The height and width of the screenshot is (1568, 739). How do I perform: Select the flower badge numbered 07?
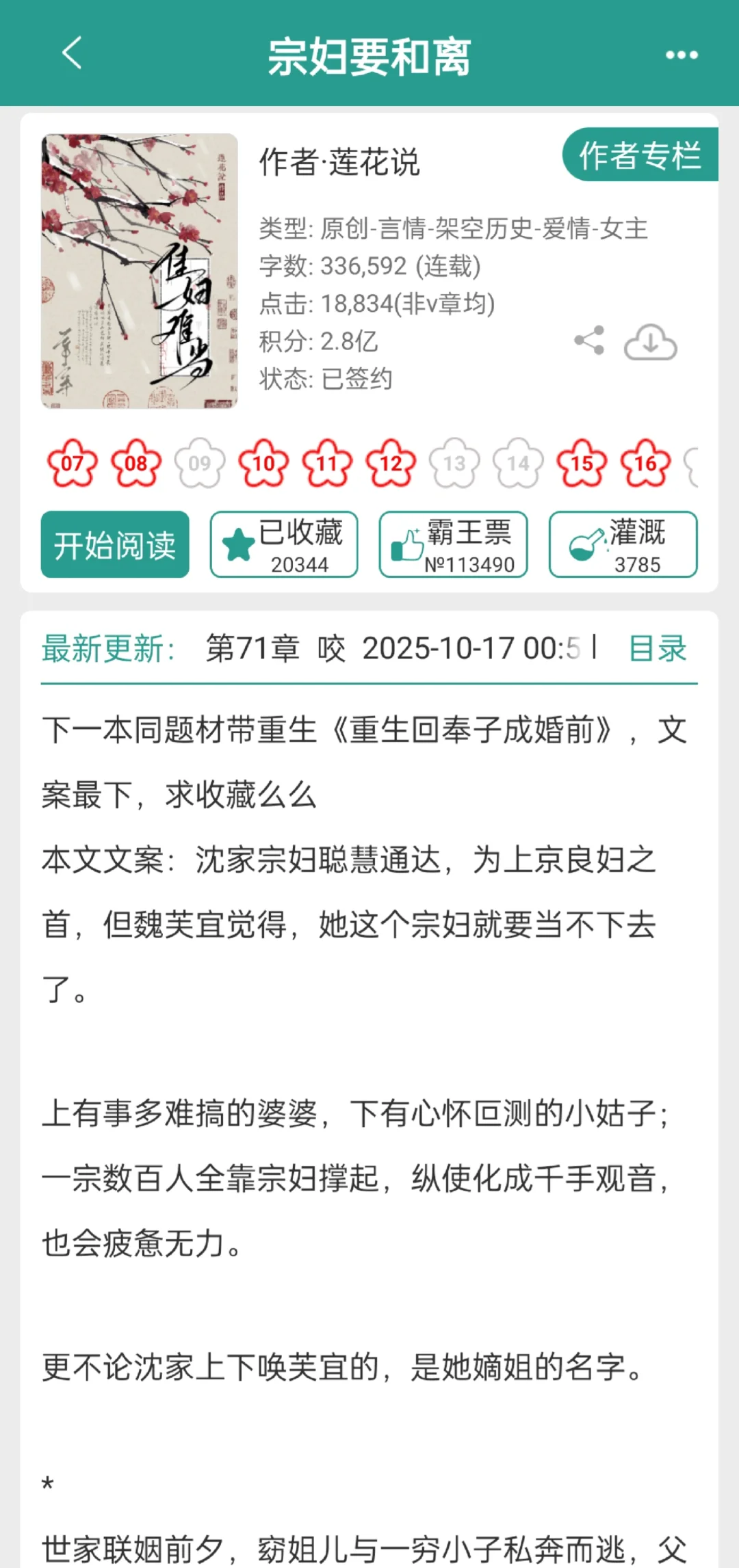pyautogui.click(x=72, y=463)
